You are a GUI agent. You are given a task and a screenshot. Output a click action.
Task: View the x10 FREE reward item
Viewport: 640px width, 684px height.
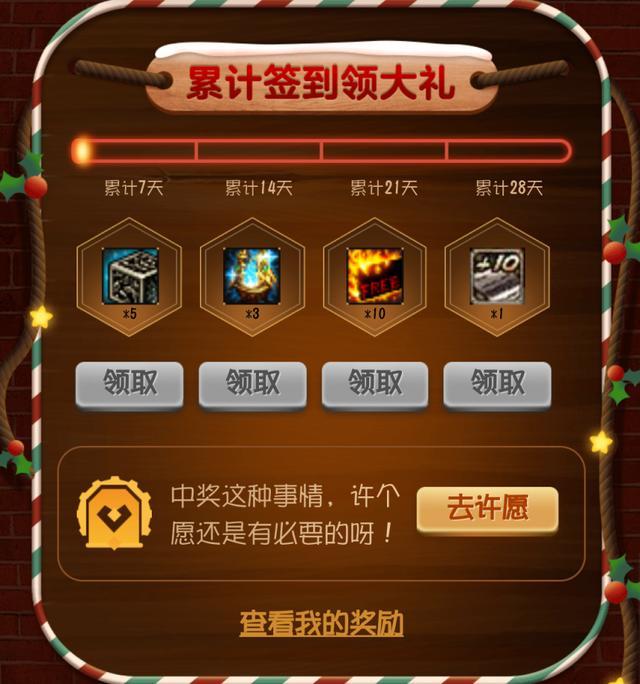(x=375, y=275)
